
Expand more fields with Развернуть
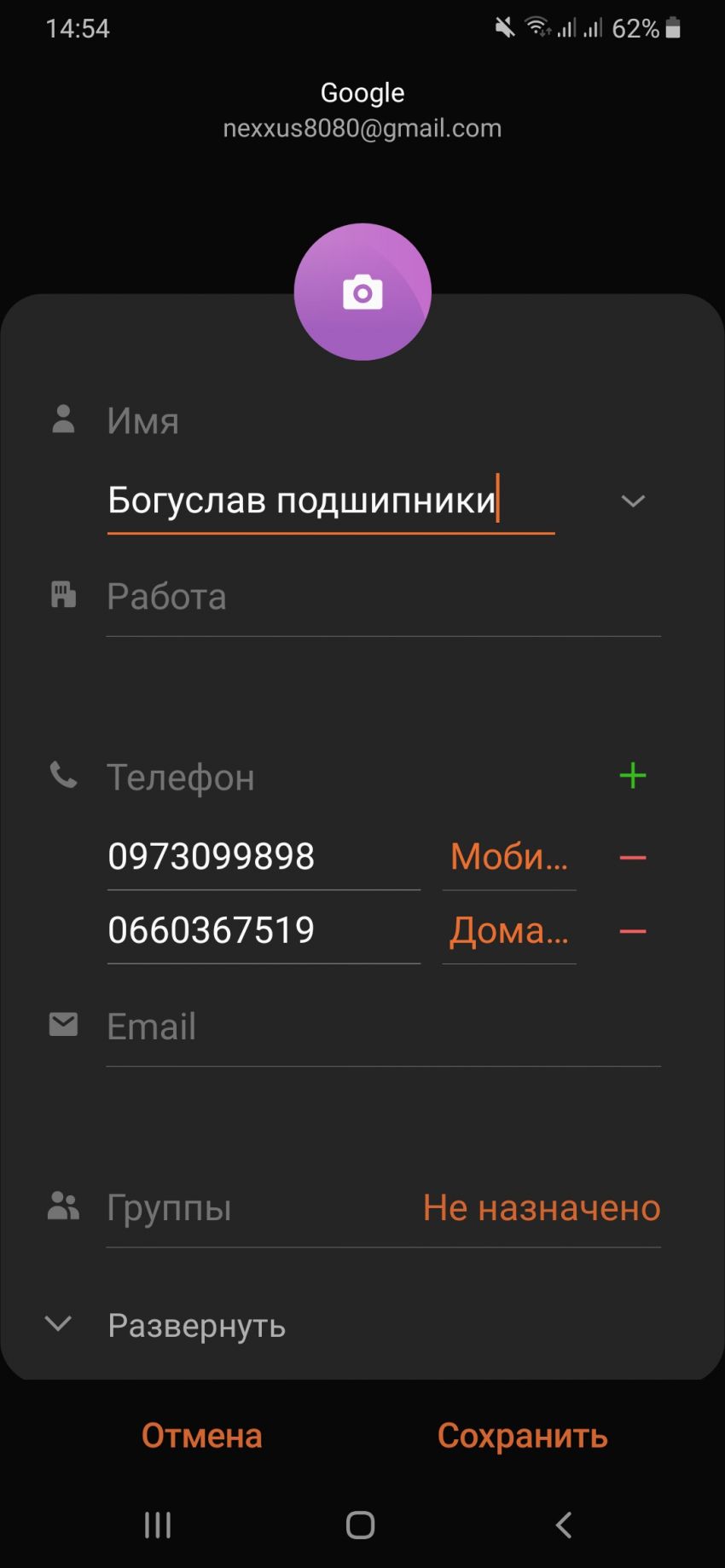[196, 1325]
